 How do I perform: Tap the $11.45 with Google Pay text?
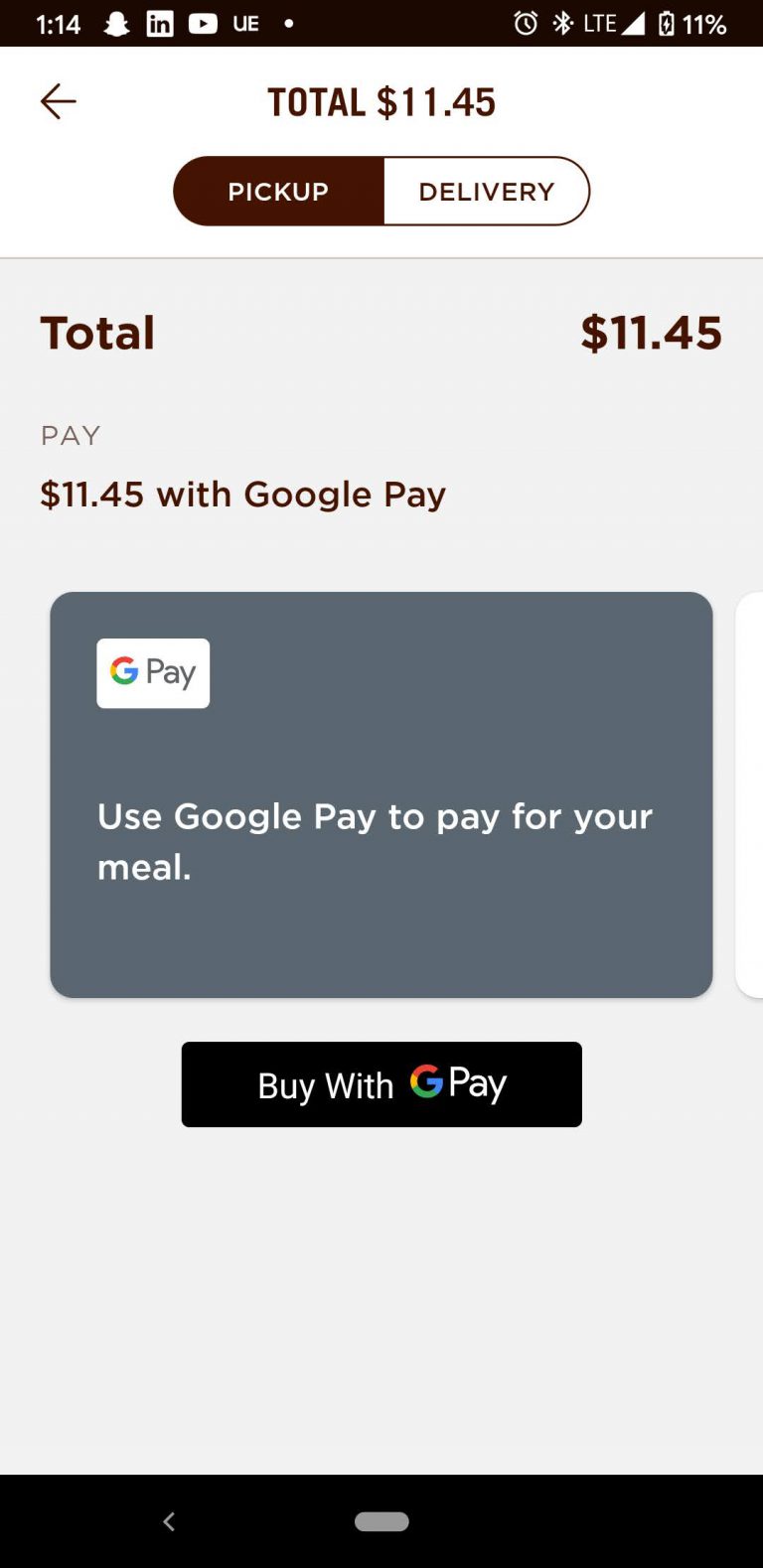pyautogui.click(x=242, y=494)
